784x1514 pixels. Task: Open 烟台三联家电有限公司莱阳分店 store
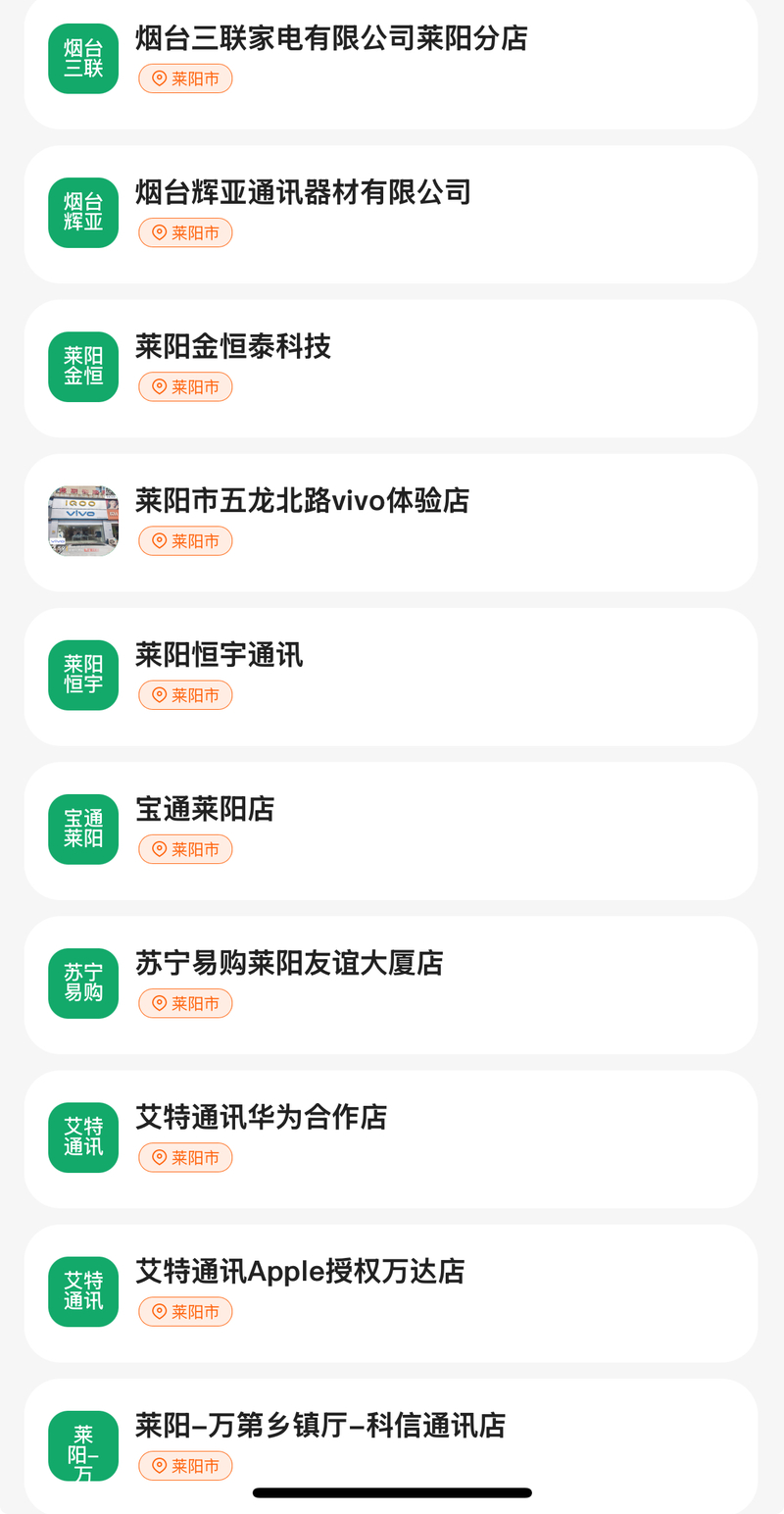(x=331, y=39)
